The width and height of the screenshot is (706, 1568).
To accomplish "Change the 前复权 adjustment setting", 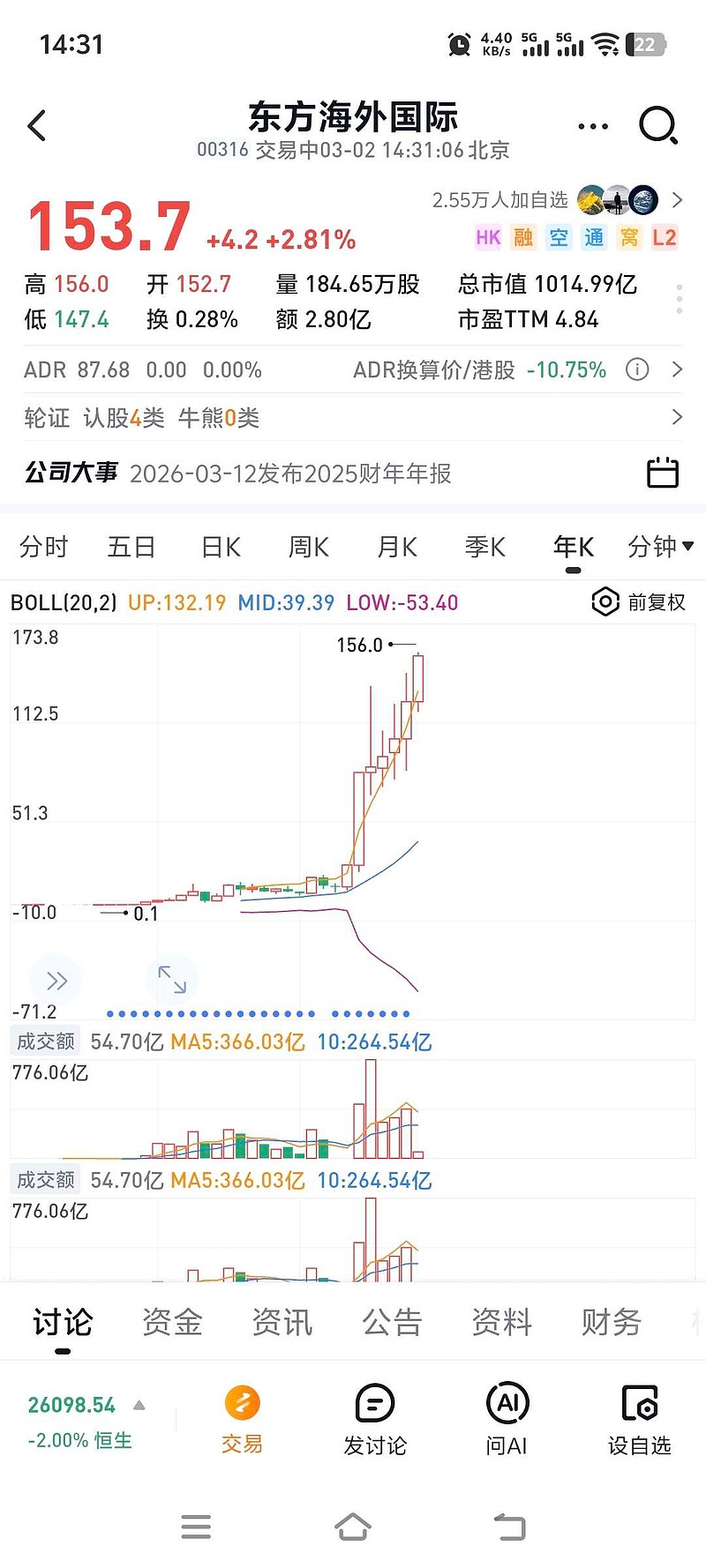I will pyautogui.click(x=639, y=602).
